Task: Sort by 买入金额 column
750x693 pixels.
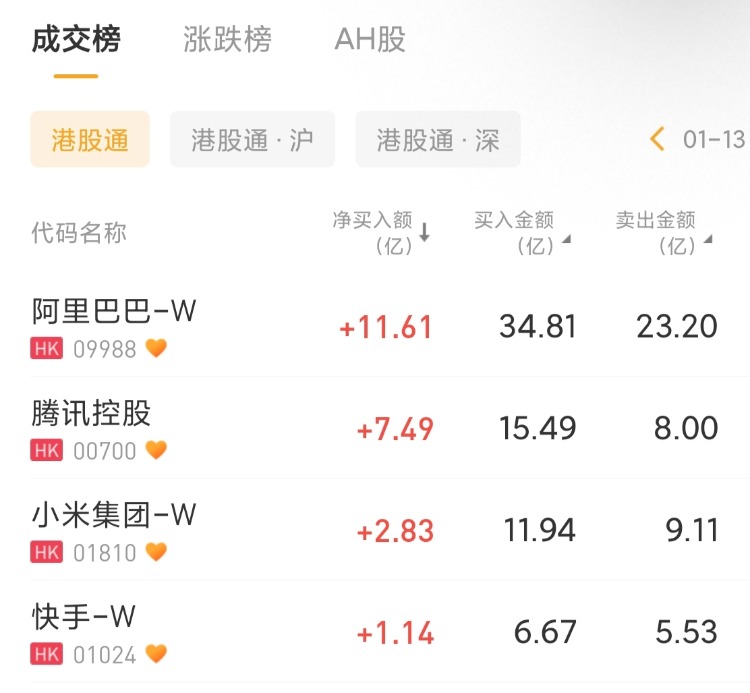Action: [522, 232]
